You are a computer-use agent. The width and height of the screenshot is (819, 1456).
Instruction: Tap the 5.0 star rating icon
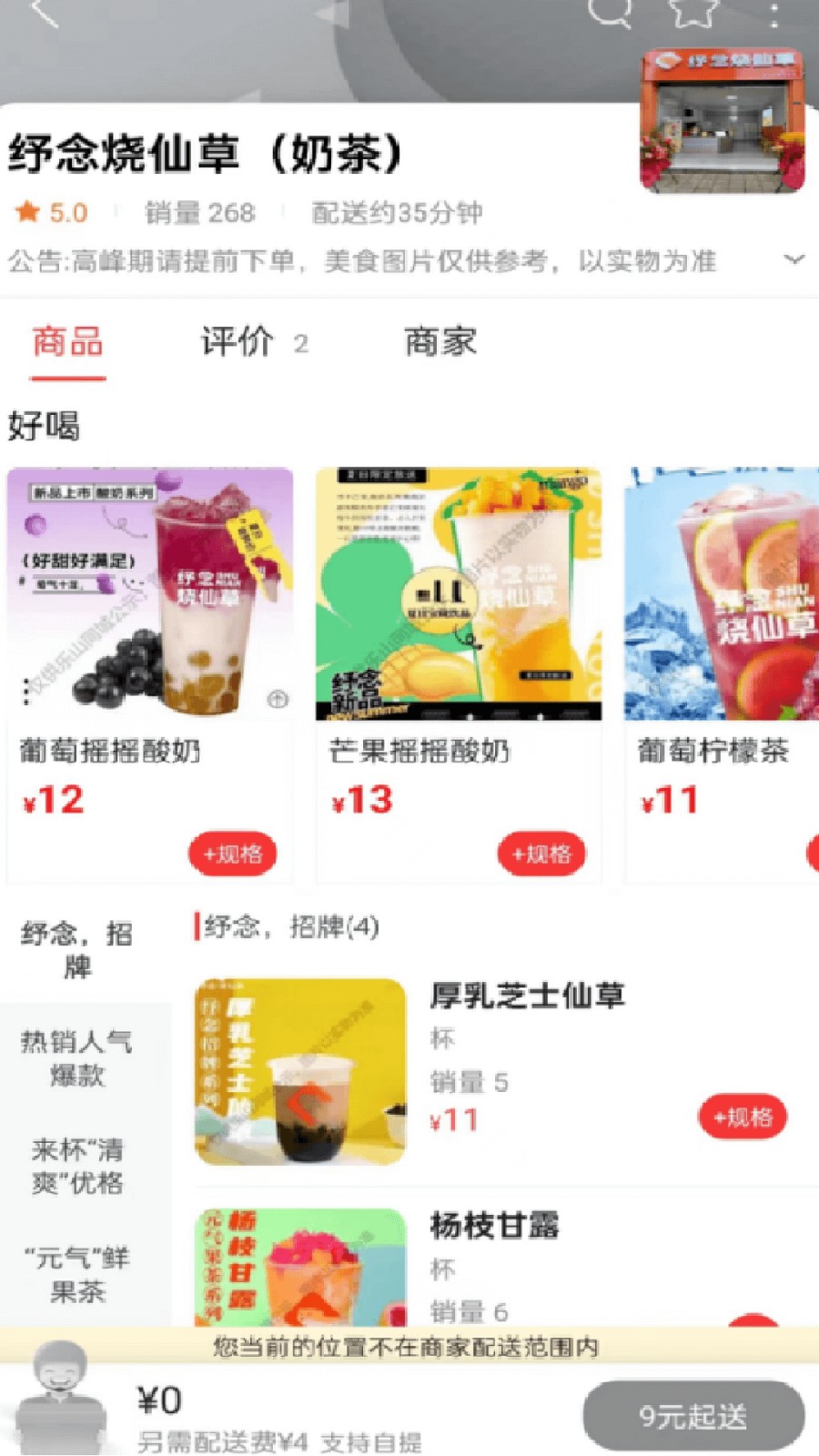[x=27, y=211]
